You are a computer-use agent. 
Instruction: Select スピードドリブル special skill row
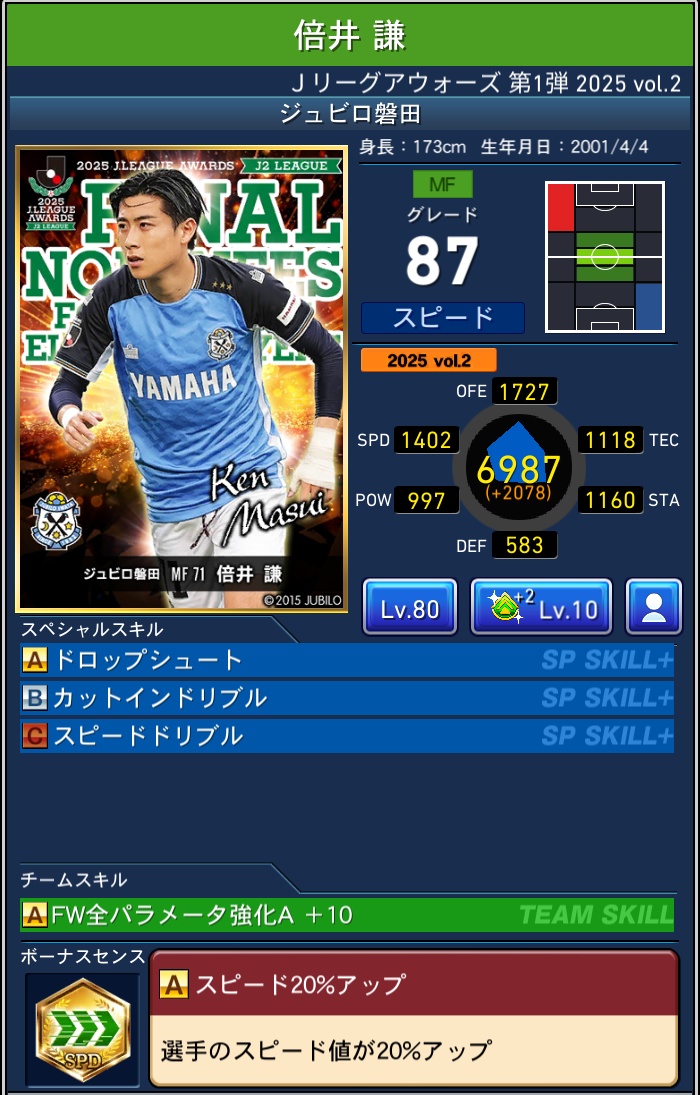pyautogui.click(x=346, y=736)
